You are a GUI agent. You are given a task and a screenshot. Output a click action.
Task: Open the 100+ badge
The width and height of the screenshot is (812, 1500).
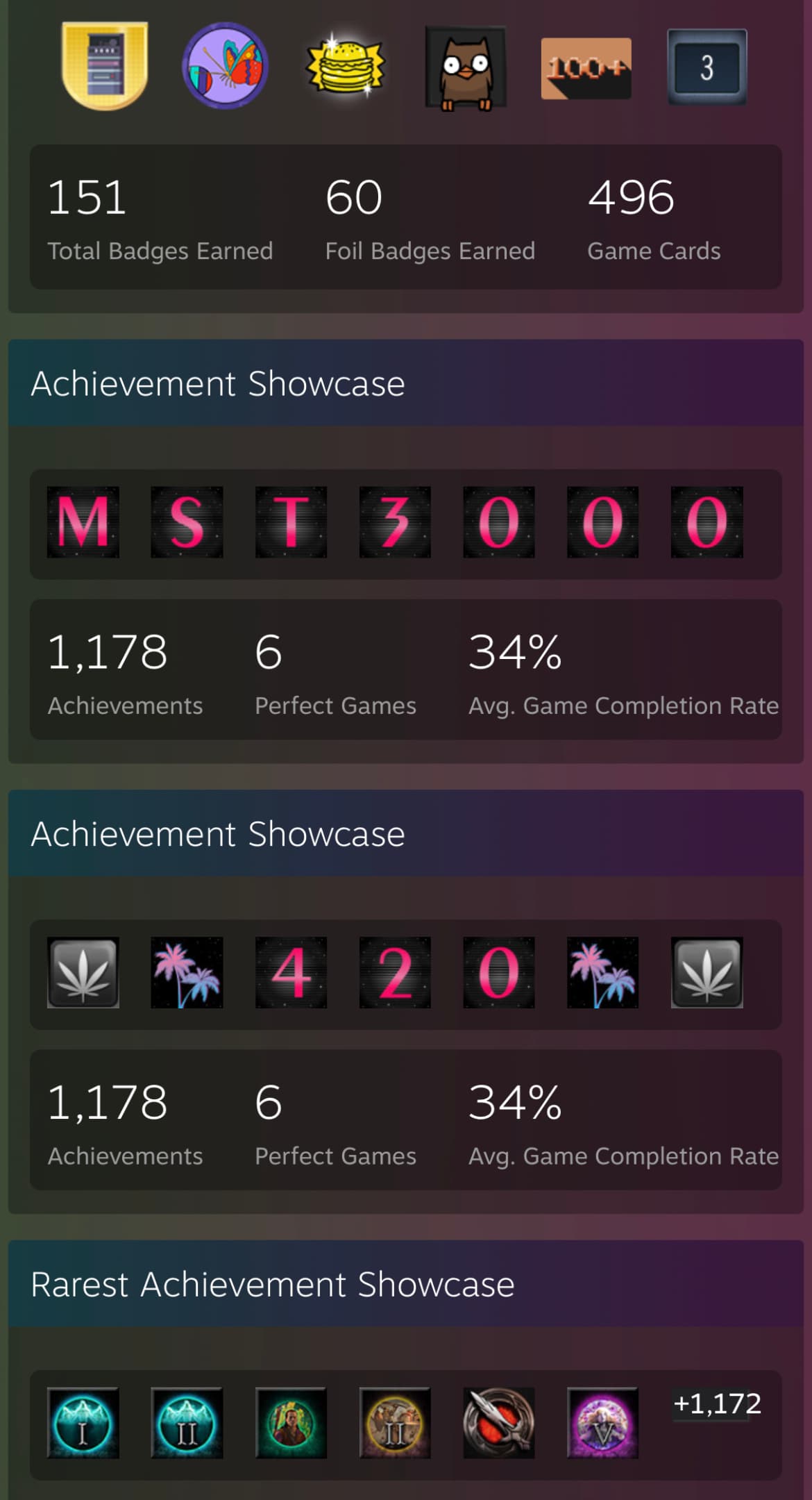click(x=586, y=68)
